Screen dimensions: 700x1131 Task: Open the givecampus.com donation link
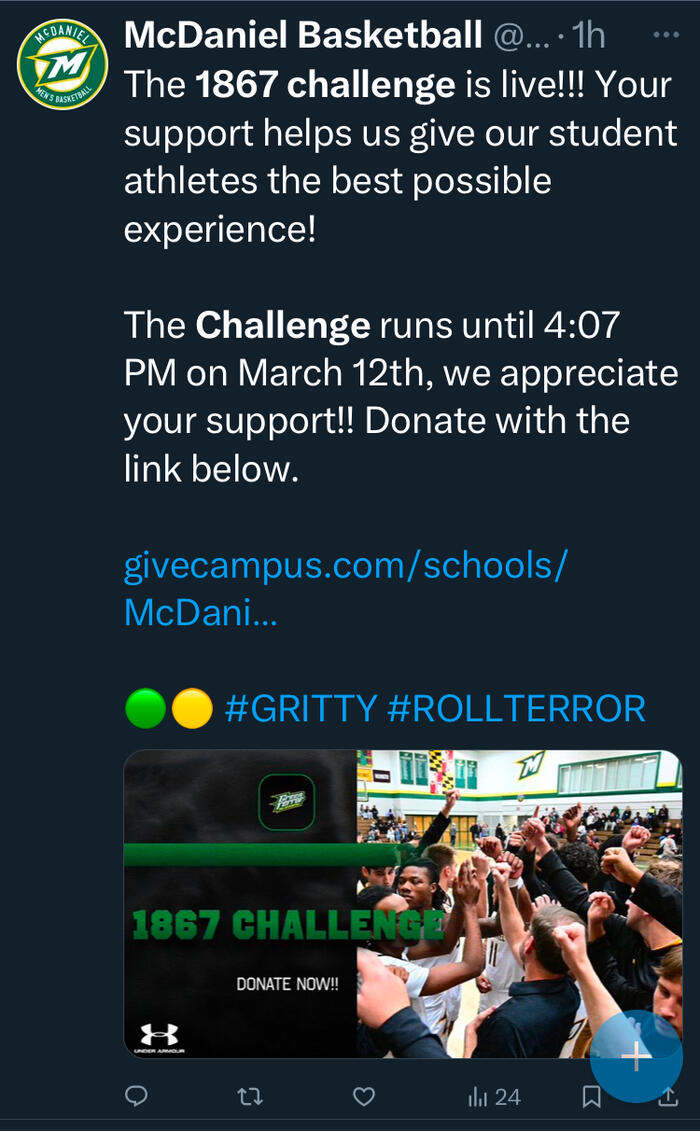pyautogui.click(x=345, y=587)
